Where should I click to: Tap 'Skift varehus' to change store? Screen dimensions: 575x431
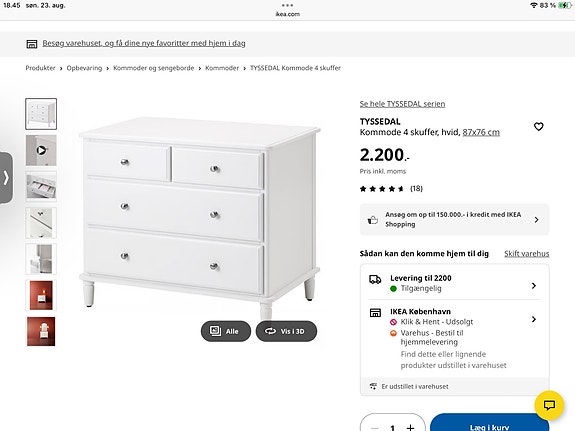(x=527, y=253)
